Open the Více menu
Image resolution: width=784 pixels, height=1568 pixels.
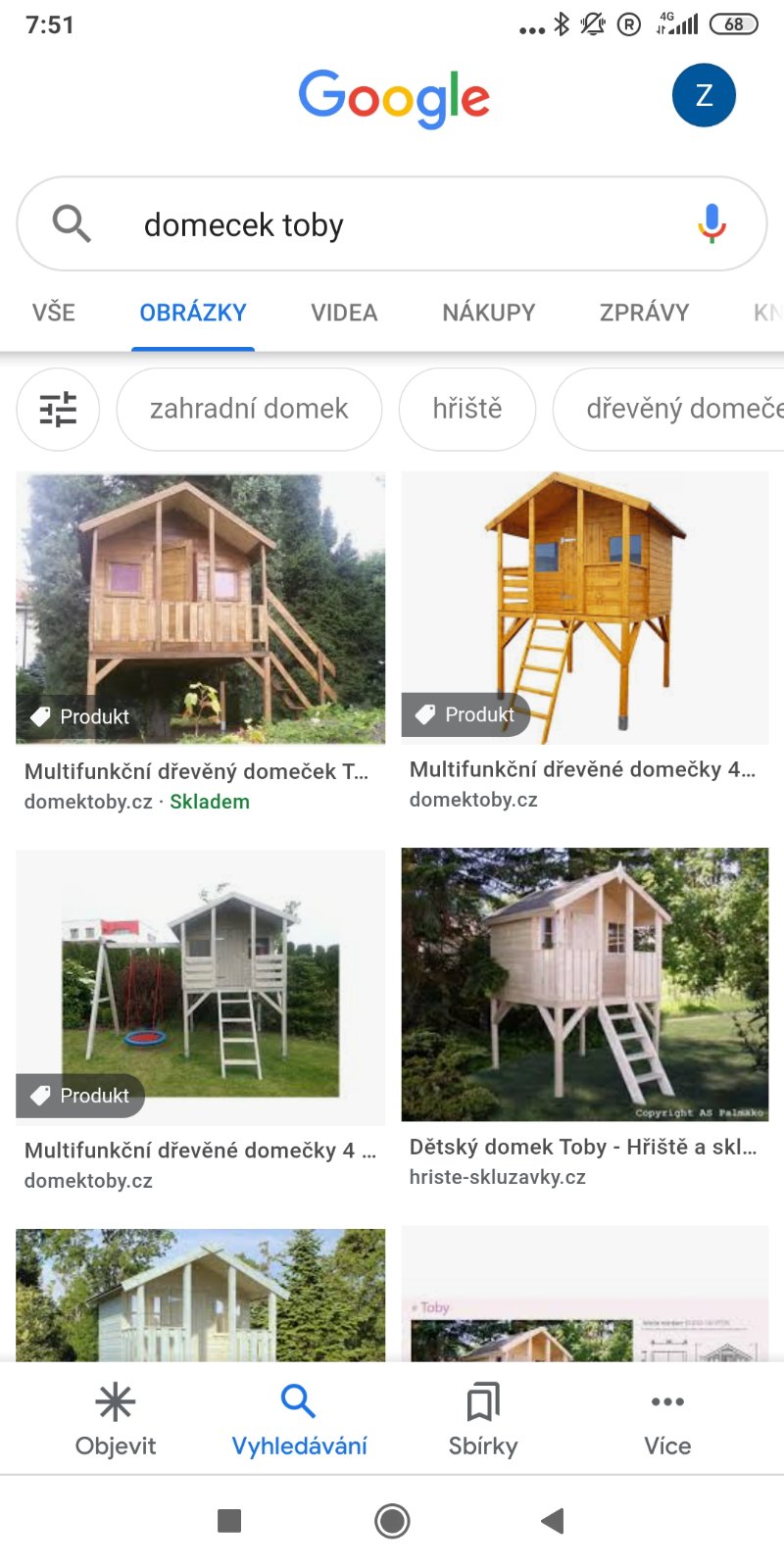667,1419
